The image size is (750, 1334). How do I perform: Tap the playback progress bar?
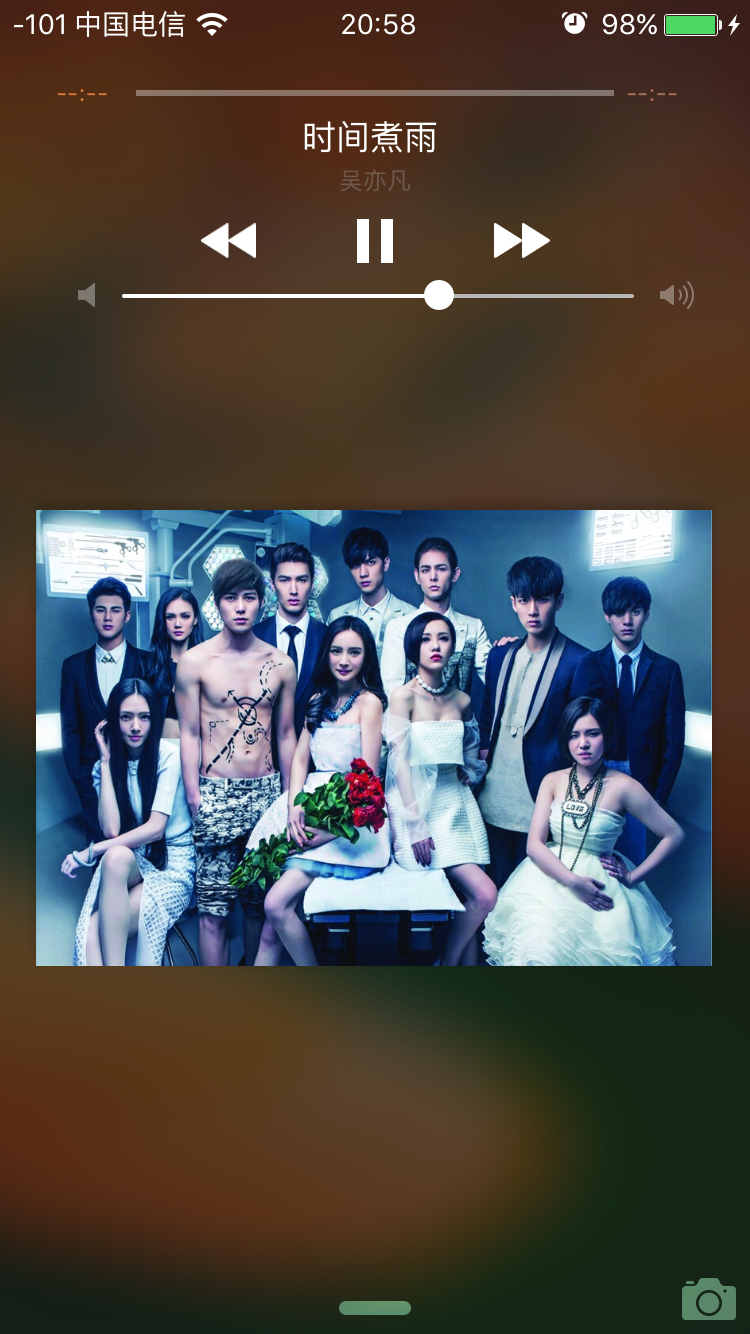click(374, 93)
